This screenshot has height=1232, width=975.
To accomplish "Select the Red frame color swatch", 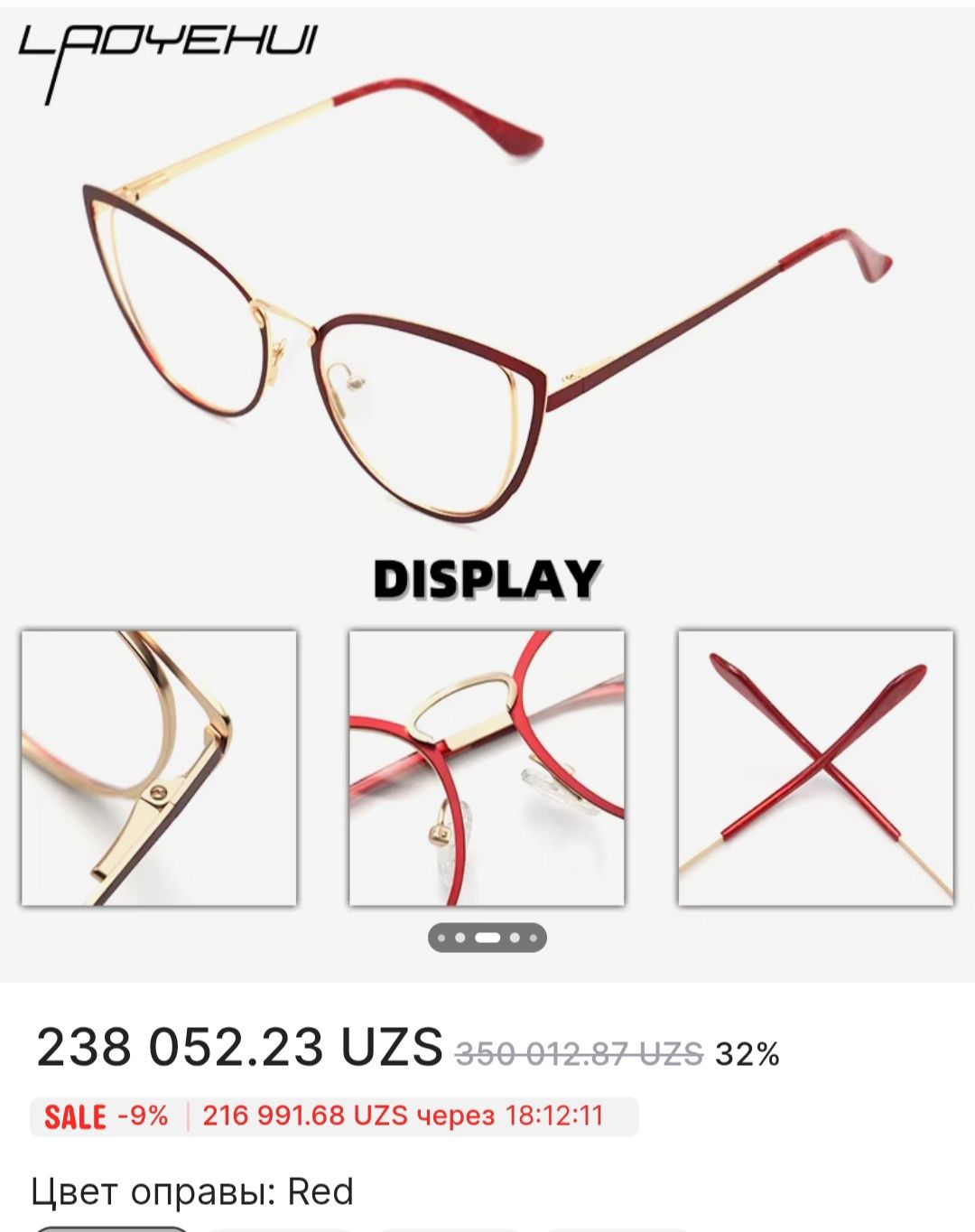I will tap(113, 1227).
